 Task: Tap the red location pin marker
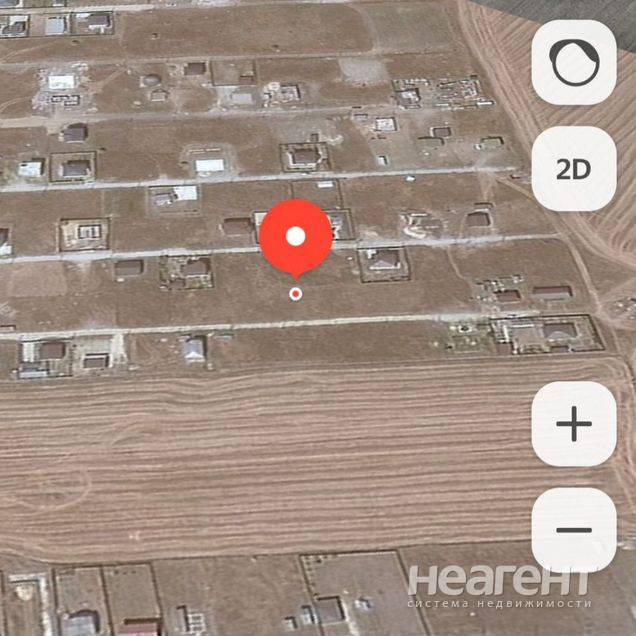tap(296, 238)
